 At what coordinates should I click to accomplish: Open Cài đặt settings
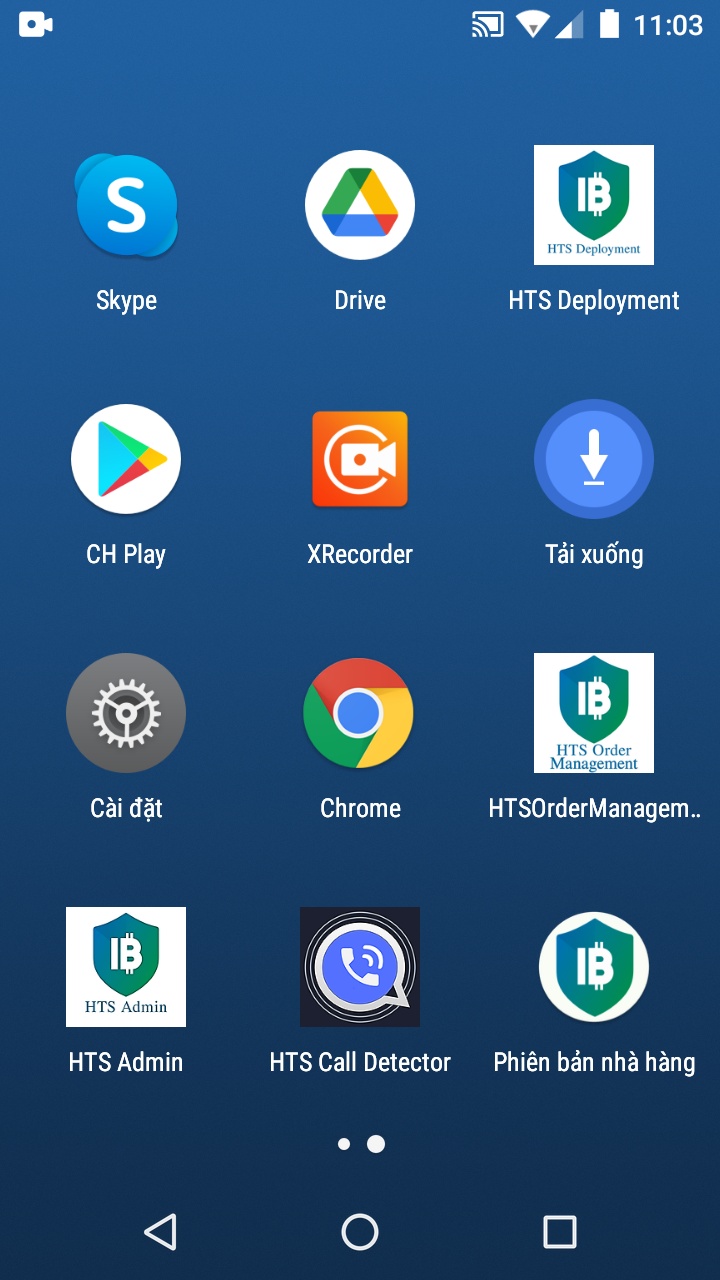(126, 713)
